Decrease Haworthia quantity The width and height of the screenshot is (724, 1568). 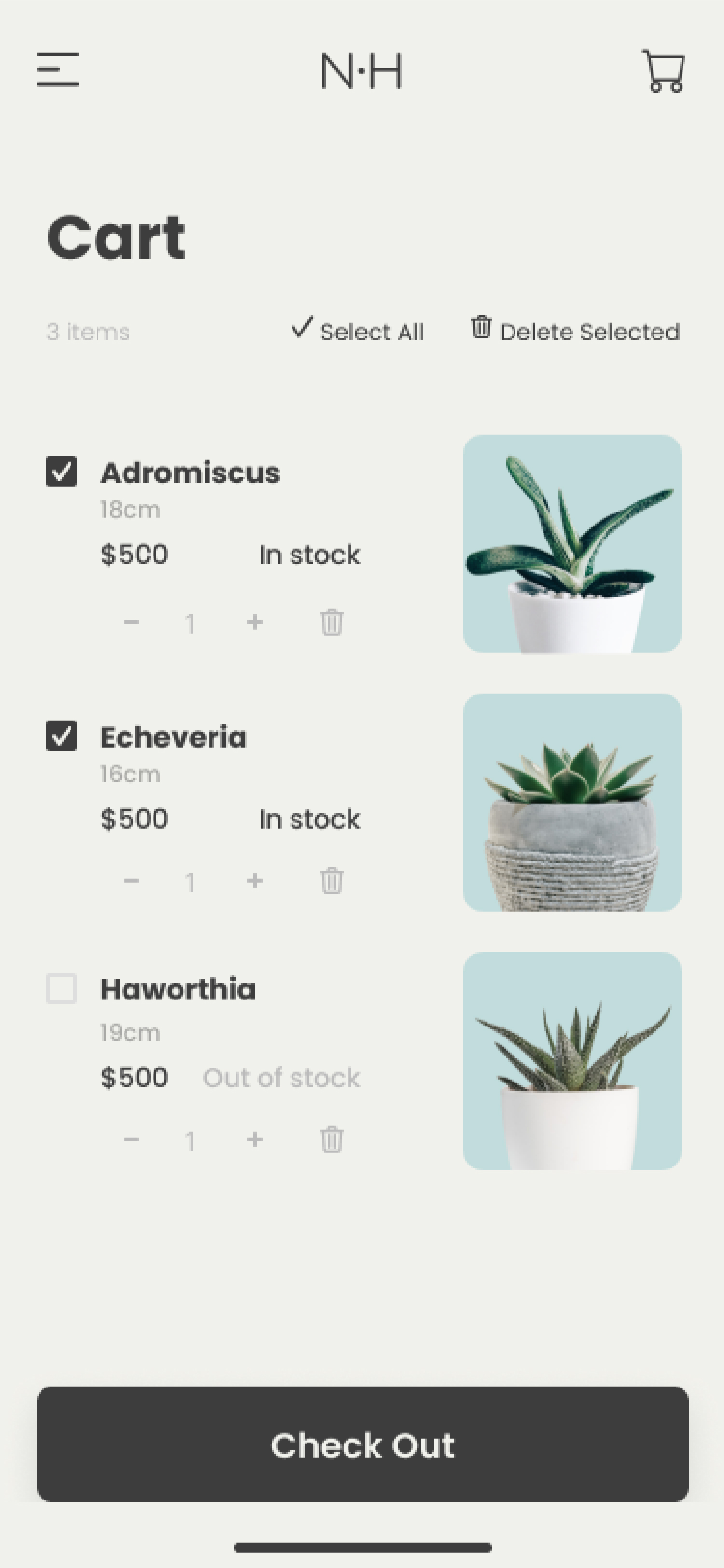coord(131,1139)
